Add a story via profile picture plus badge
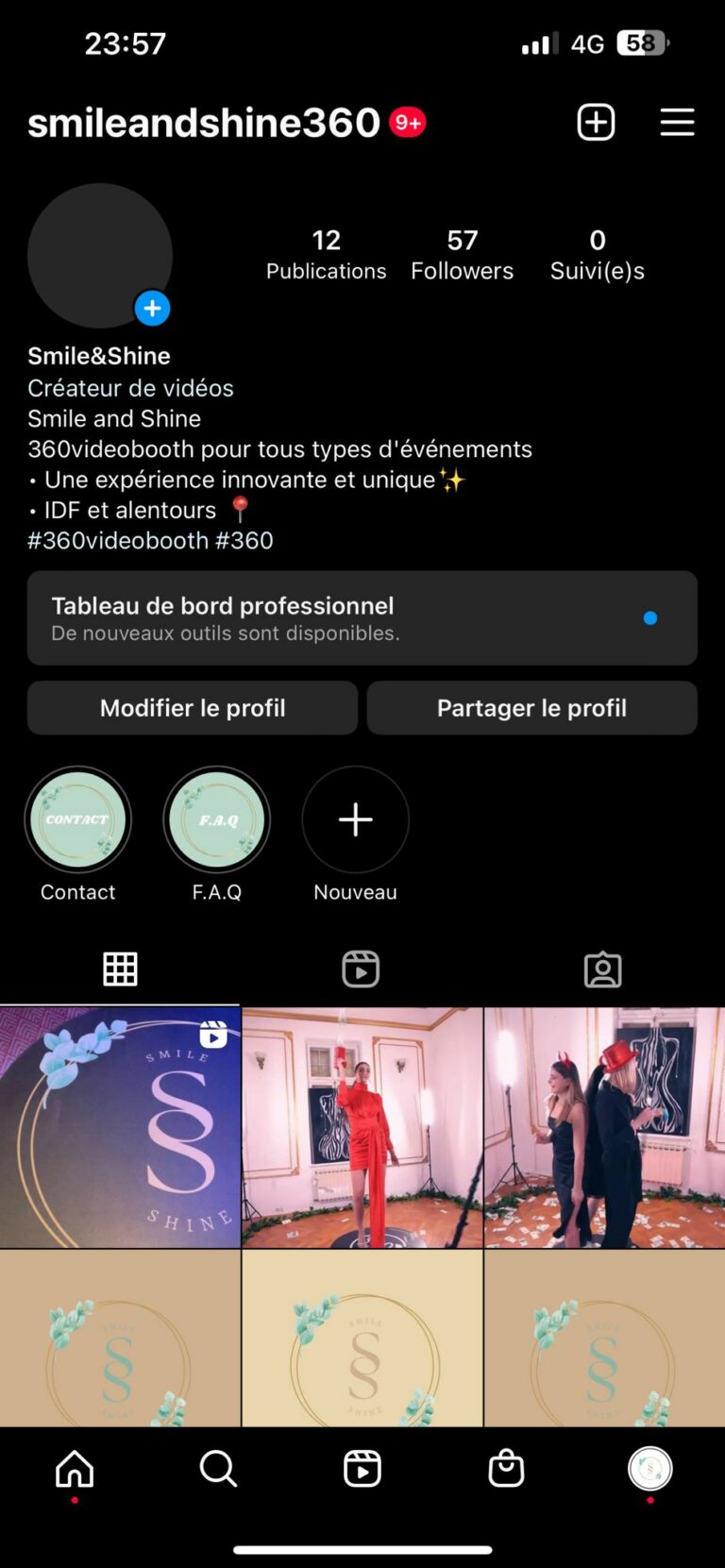 [x=152, y=309]
